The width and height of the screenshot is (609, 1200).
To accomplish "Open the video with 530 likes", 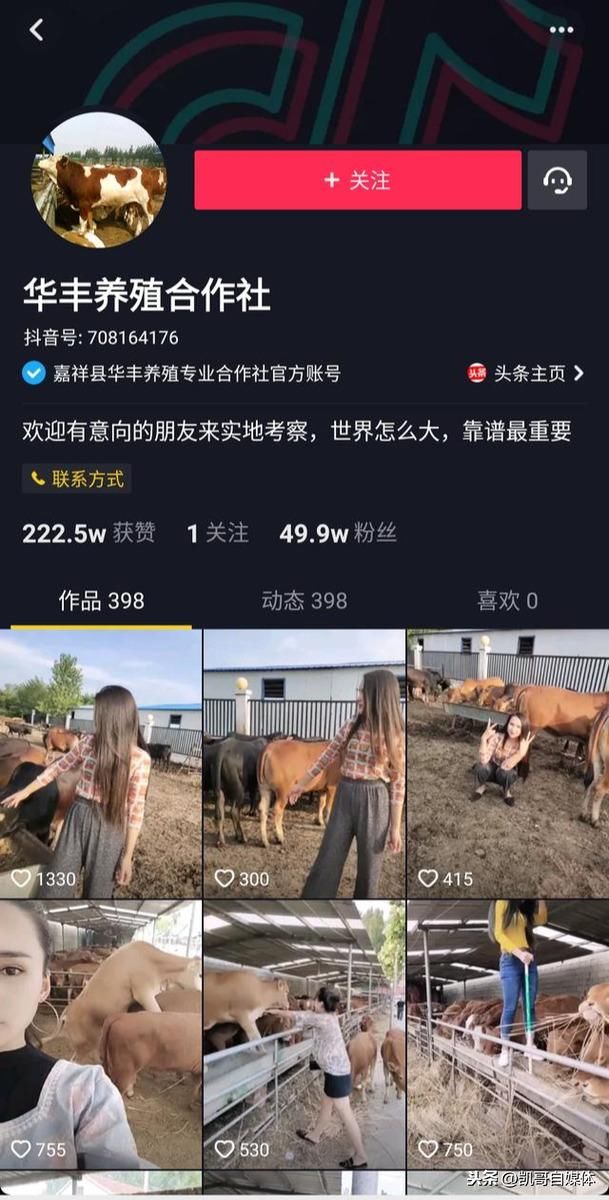I will pos(304,1035).
